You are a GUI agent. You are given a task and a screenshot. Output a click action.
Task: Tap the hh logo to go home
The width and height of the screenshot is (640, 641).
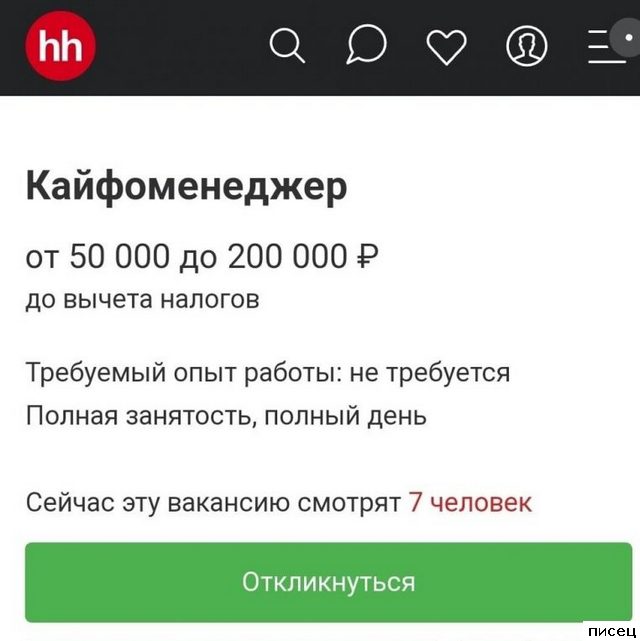[60, 46]
